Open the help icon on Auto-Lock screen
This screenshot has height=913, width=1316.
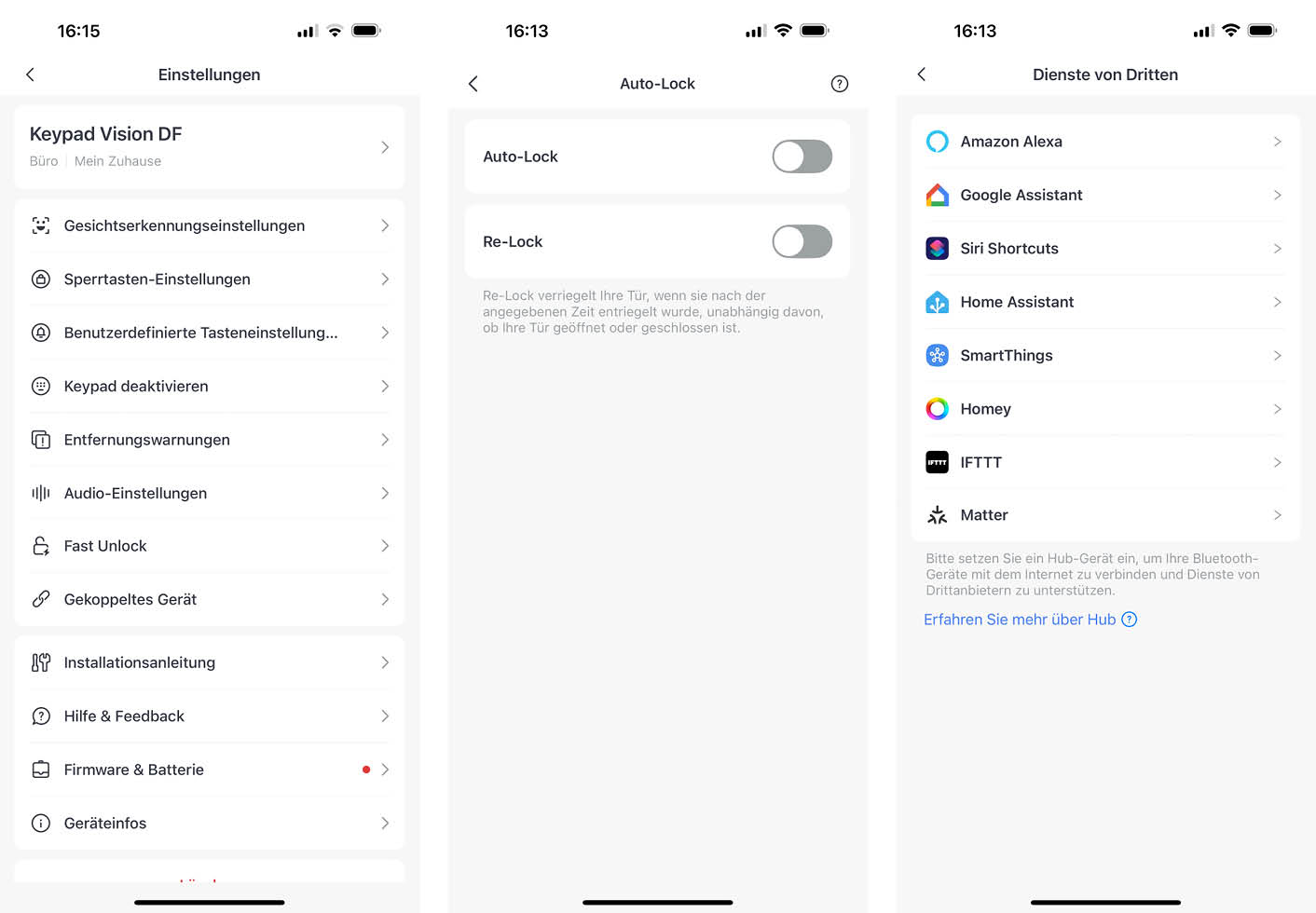839,84
